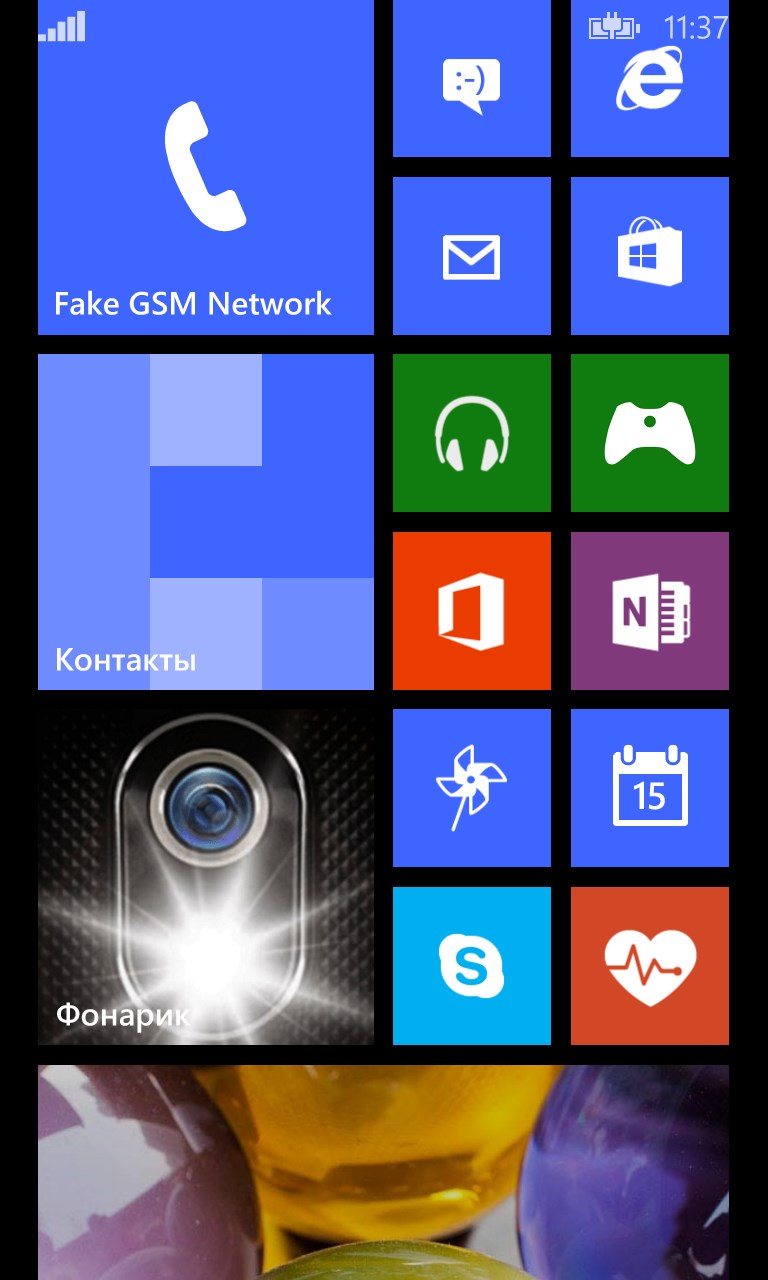Image resolution: width=768 pixels, height=1280 pixels.
Task: Open the Games controller tile
Action: [x=649, y=433]
